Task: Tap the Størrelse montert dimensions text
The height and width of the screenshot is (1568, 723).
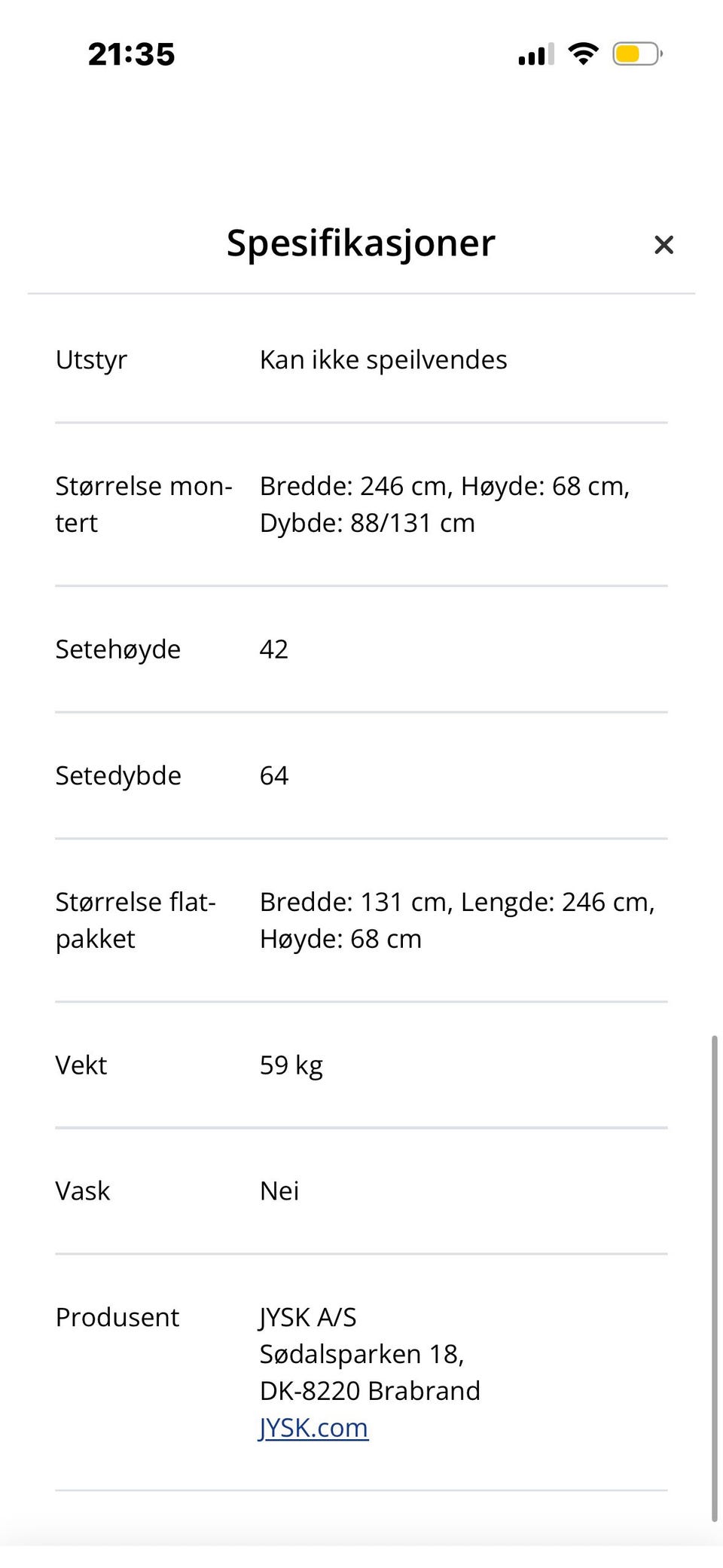Action: (x=444, y=503)
